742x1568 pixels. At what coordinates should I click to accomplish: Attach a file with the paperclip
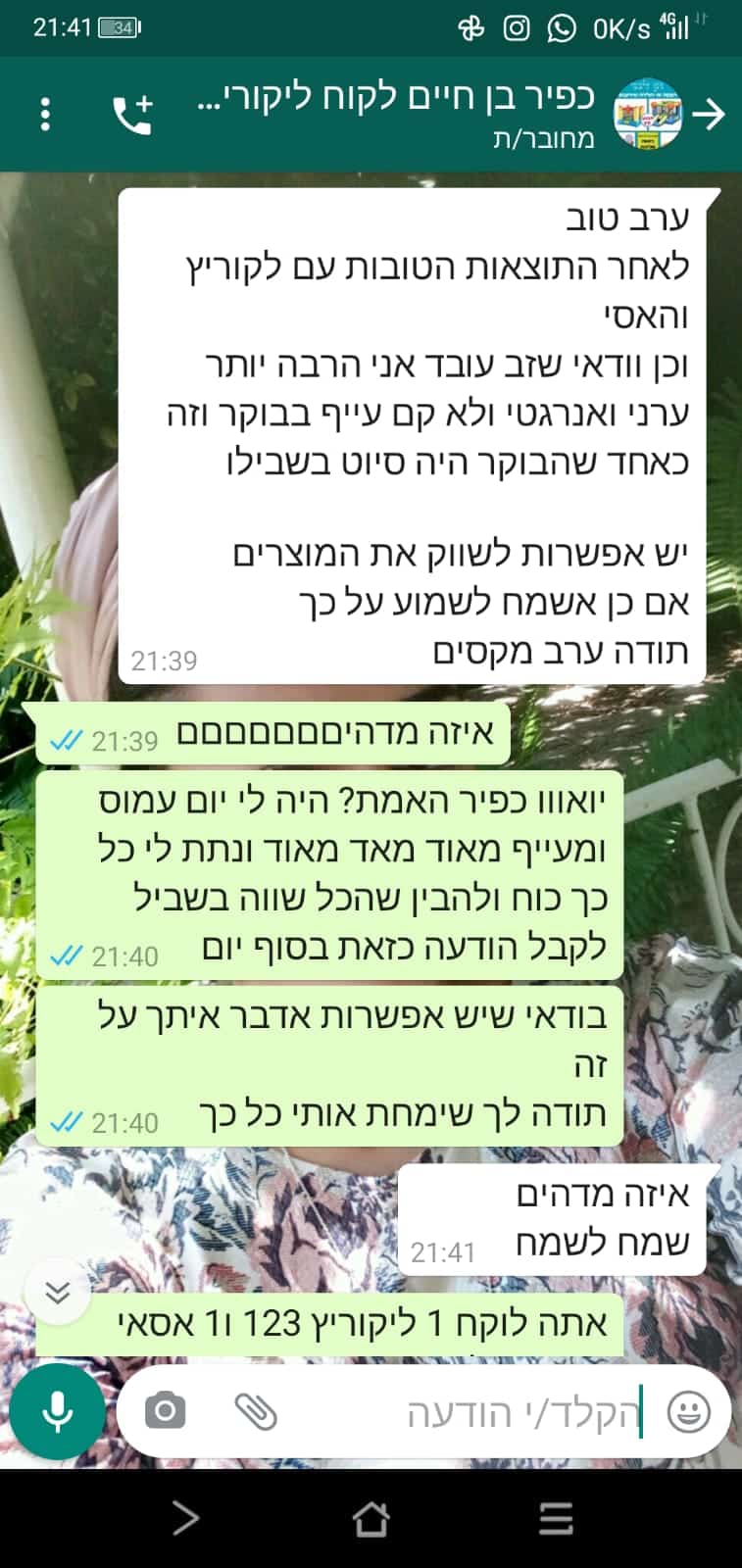[256, 1411]
